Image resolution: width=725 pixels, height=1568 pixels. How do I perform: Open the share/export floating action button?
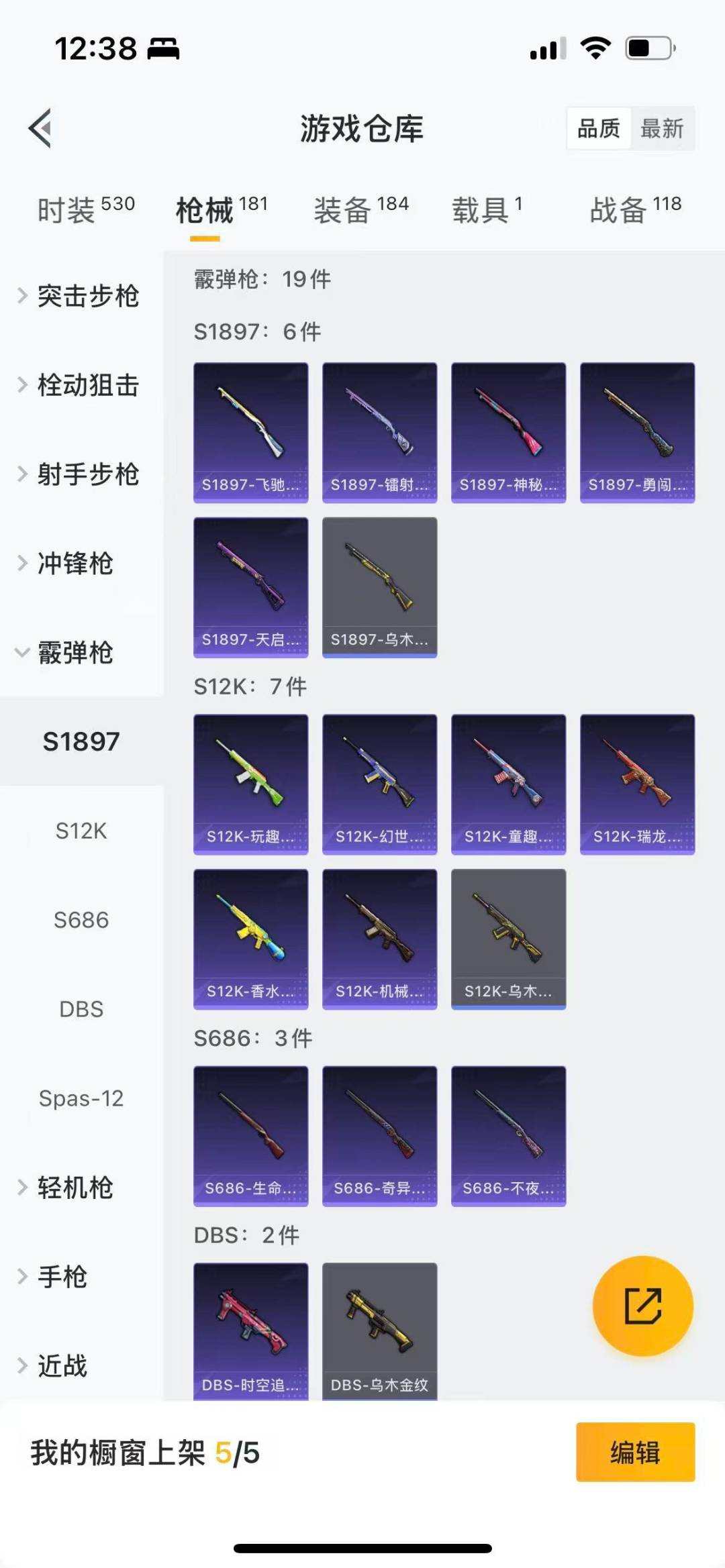pyautogui.click(x=642, y=1304)
